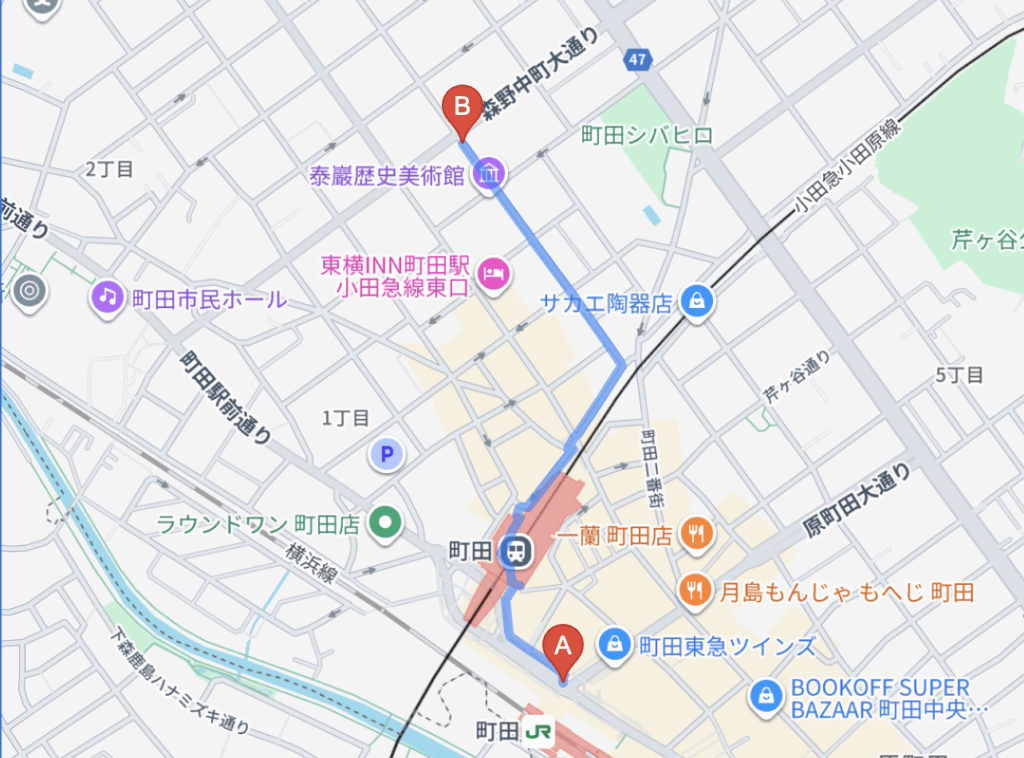
Task: Select 町田東急ツインズ shopping pin
Action: click(617, 645)
